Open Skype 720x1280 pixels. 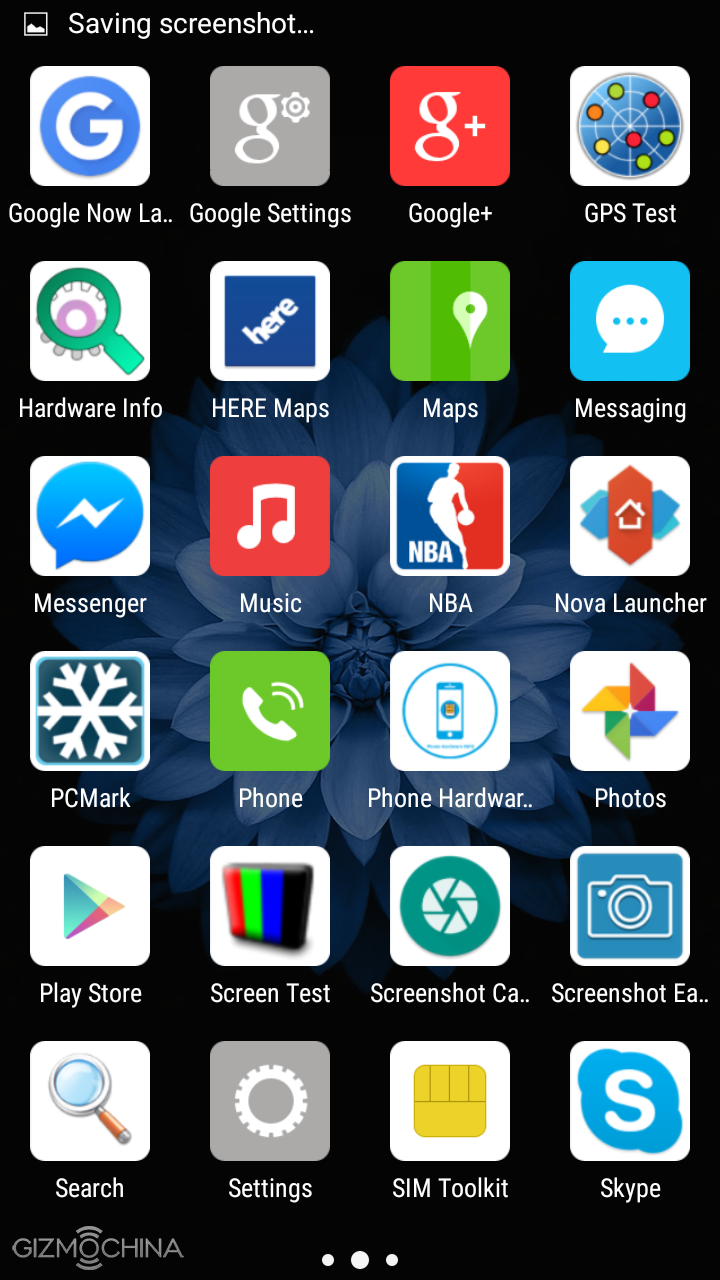click(x=630, y=1101)
